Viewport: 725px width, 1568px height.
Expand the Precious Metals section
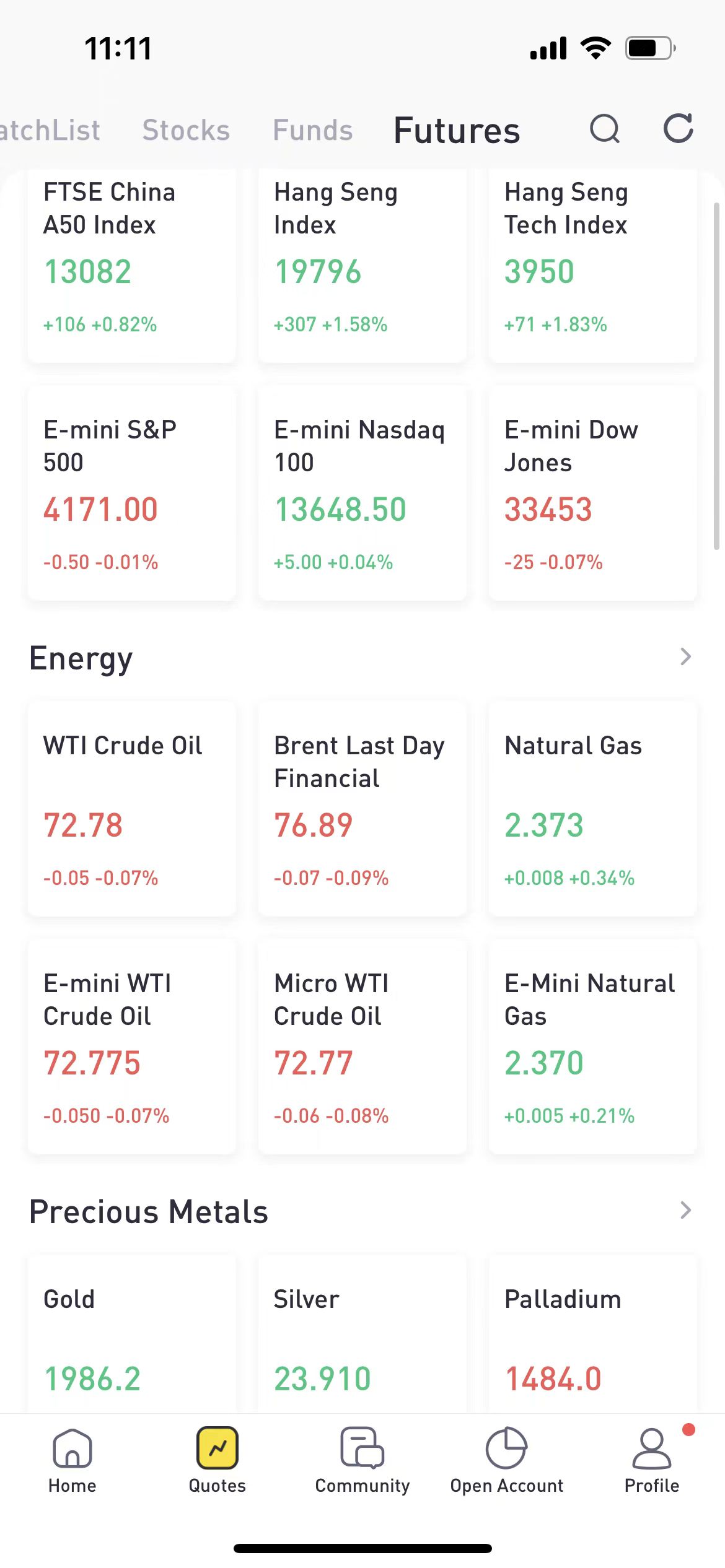685,1211
